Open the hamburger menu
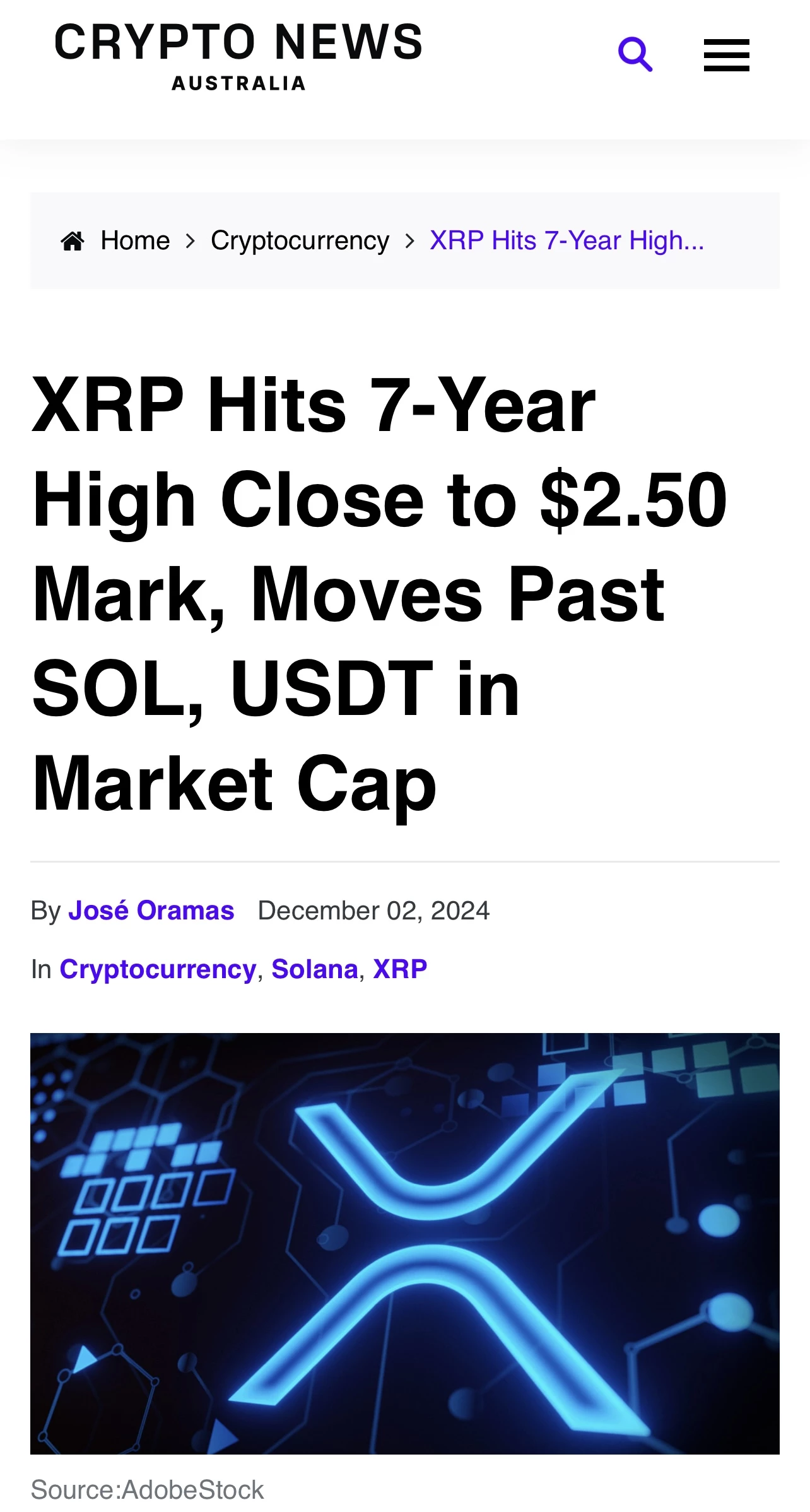 point(727,56)
